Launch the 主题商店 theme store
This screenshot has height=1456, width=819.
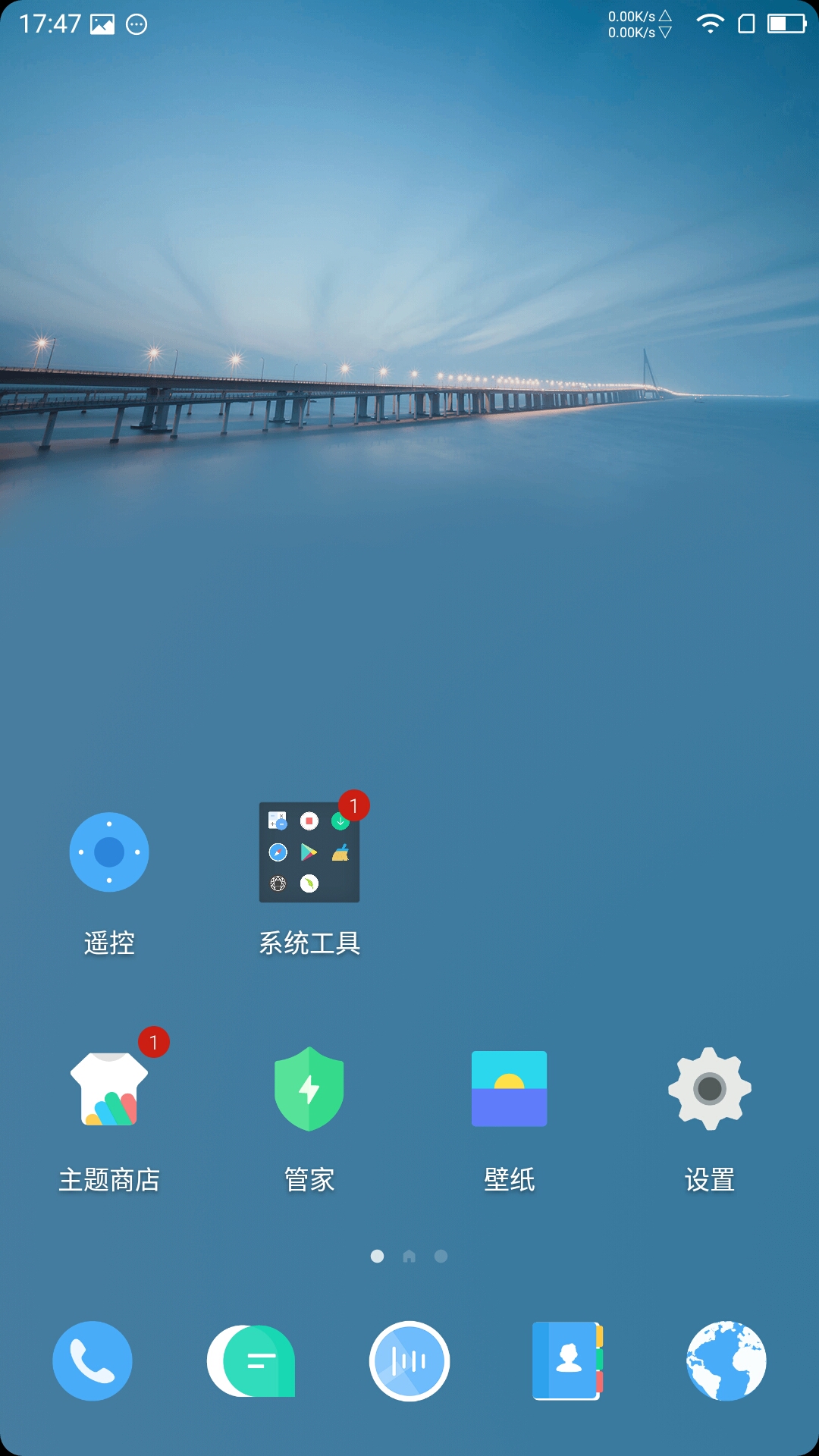coord(109,1089)
